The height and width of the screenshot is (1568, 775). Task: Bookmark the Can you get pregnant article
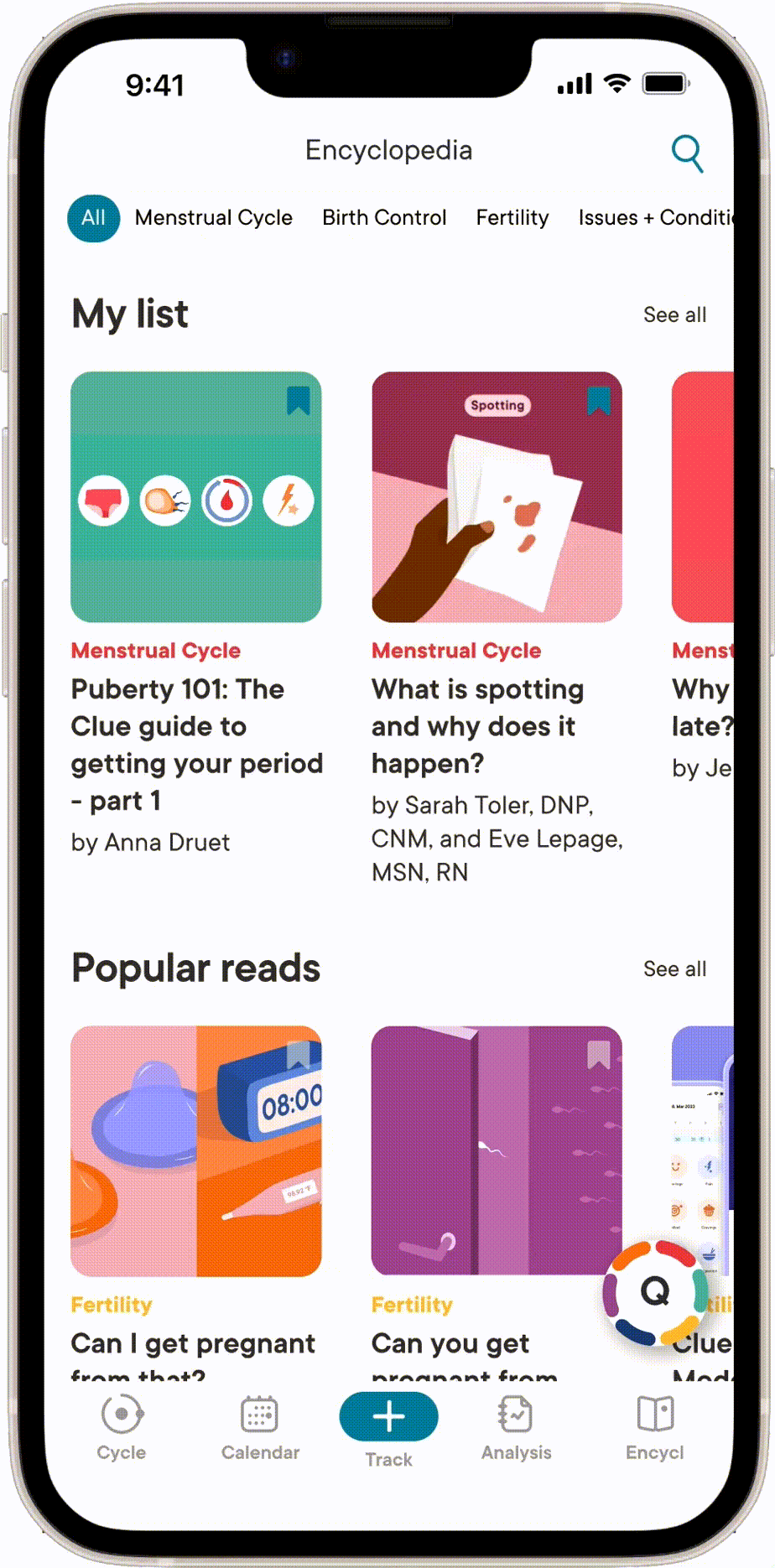tap(598, 1055)
